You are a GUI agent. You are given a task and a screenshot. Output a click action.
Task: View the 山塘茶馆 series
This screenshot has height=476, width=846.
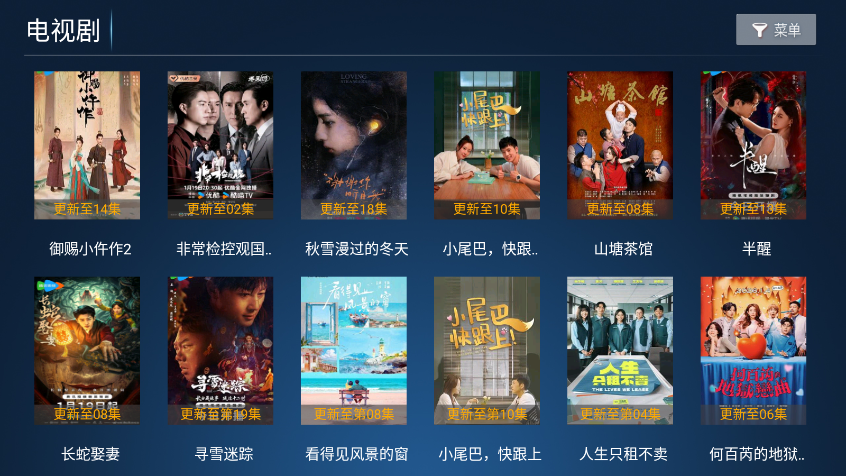click(620, 146)
